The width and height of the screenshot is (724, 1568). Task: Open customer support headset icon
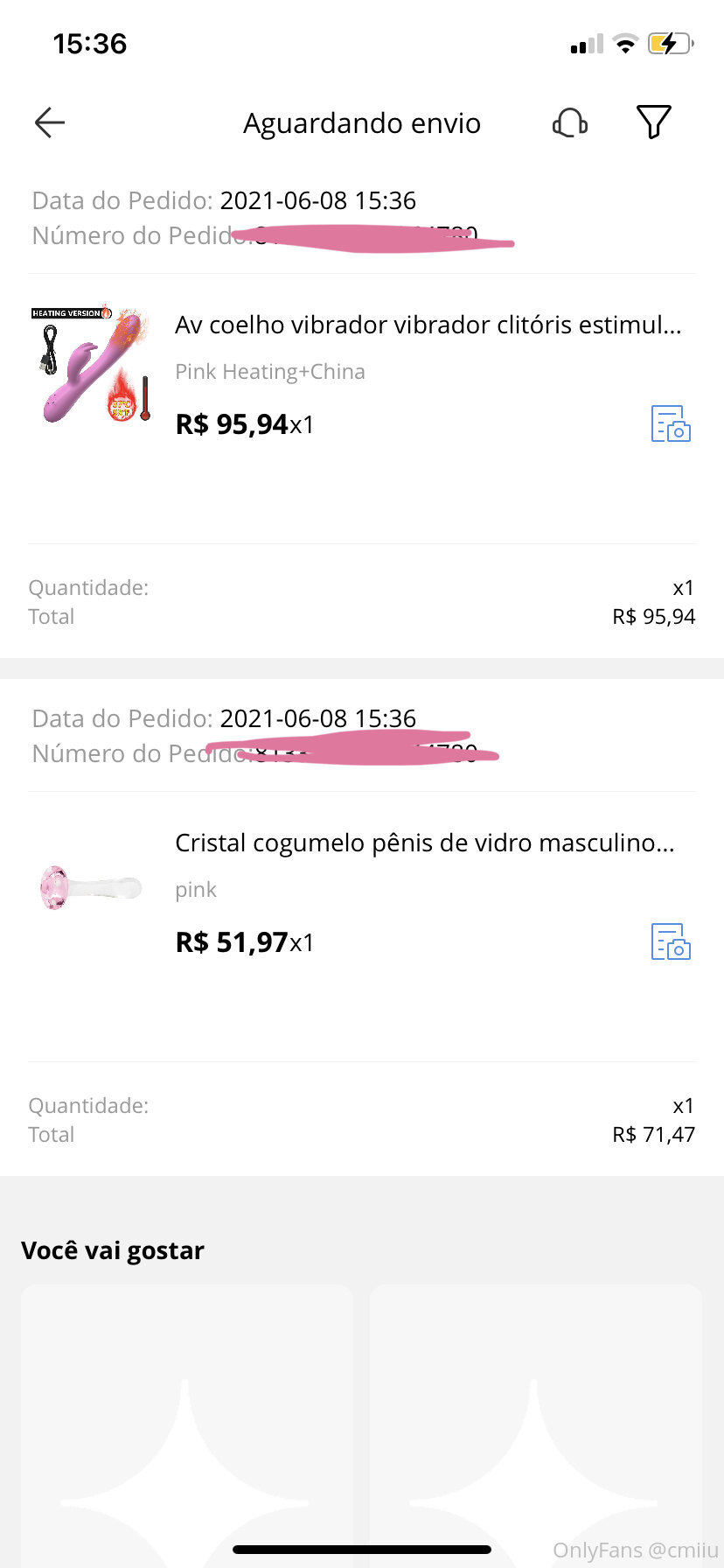tap(570, 122)
